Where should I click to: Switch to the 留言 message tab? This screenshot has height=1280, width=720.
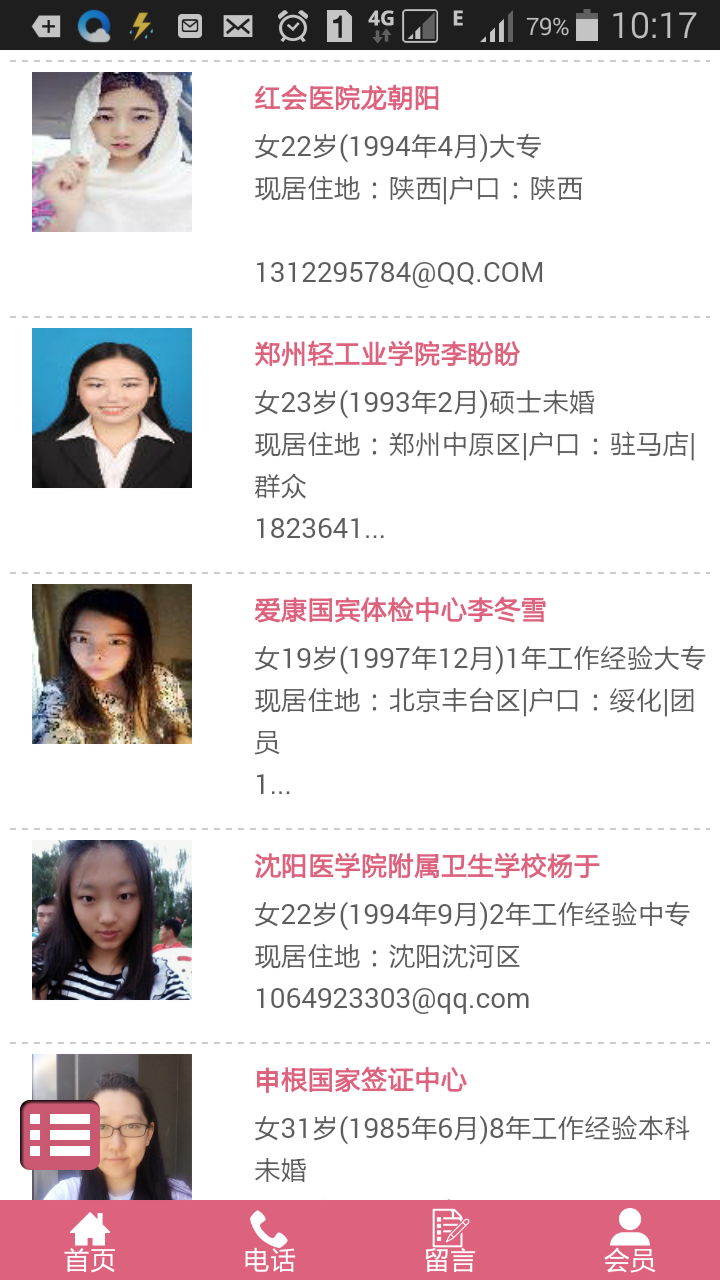pos(450,1241)
